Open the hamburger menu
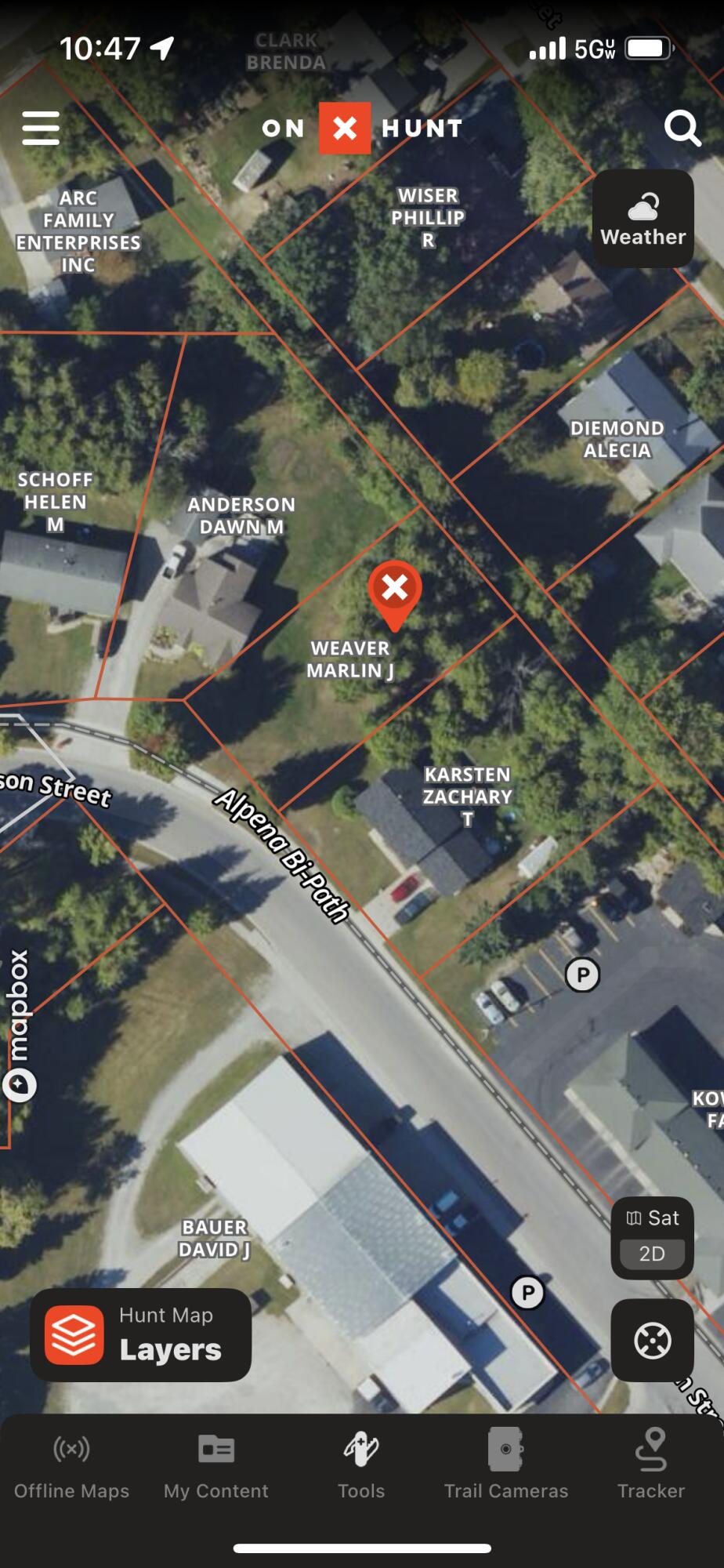This screenshot has width=724, height=1568. click(x=41, y=128)
